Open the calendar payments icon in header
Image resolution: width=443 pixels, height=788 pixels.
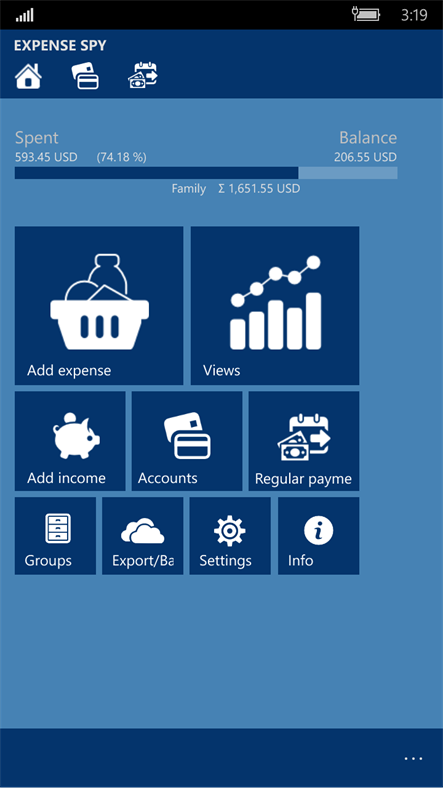click(x=143, y=76)
